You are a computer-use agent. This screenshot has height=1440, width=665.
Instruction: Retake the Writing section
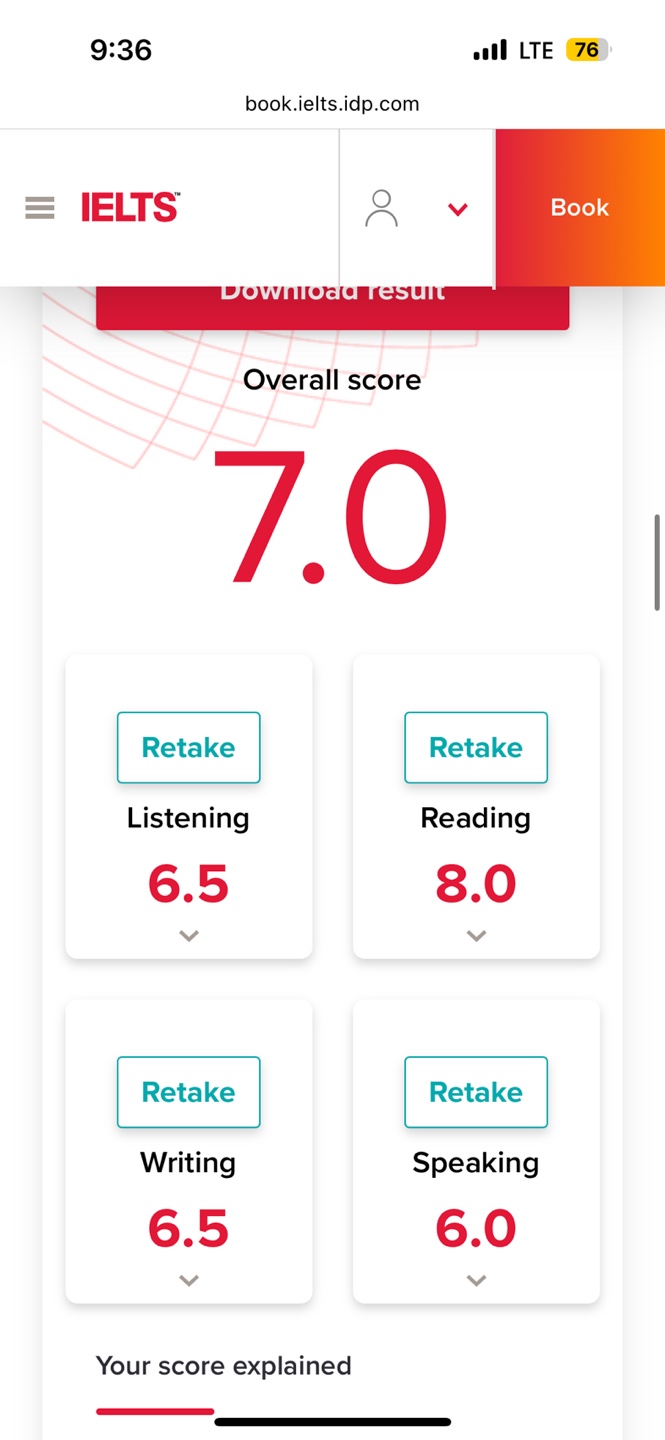click(x=189, y=1092)
